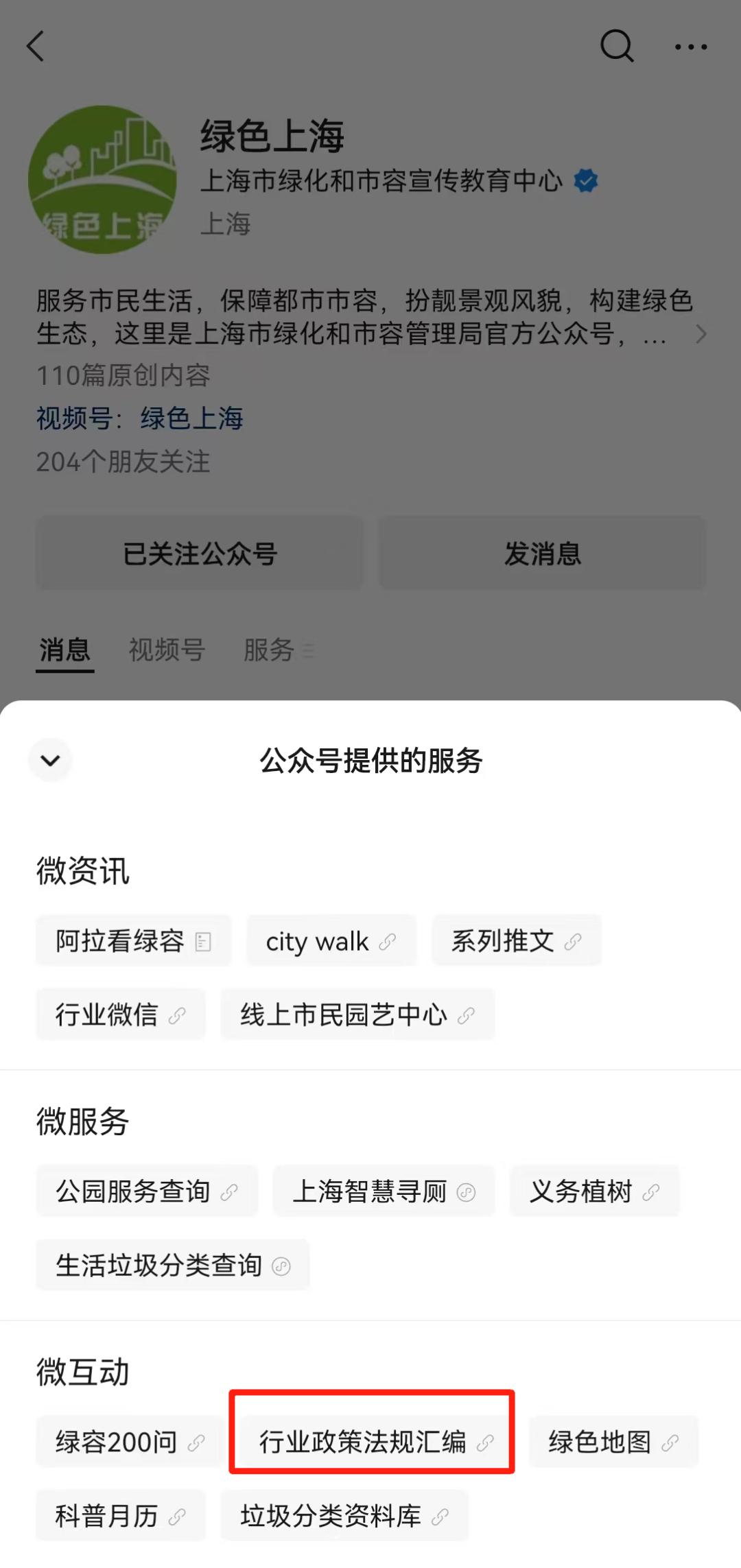Launch 上海智慧寻厕 mini program
Image resolution: width=741 pixels, height=1568 pixels.
click(383, 1191)
